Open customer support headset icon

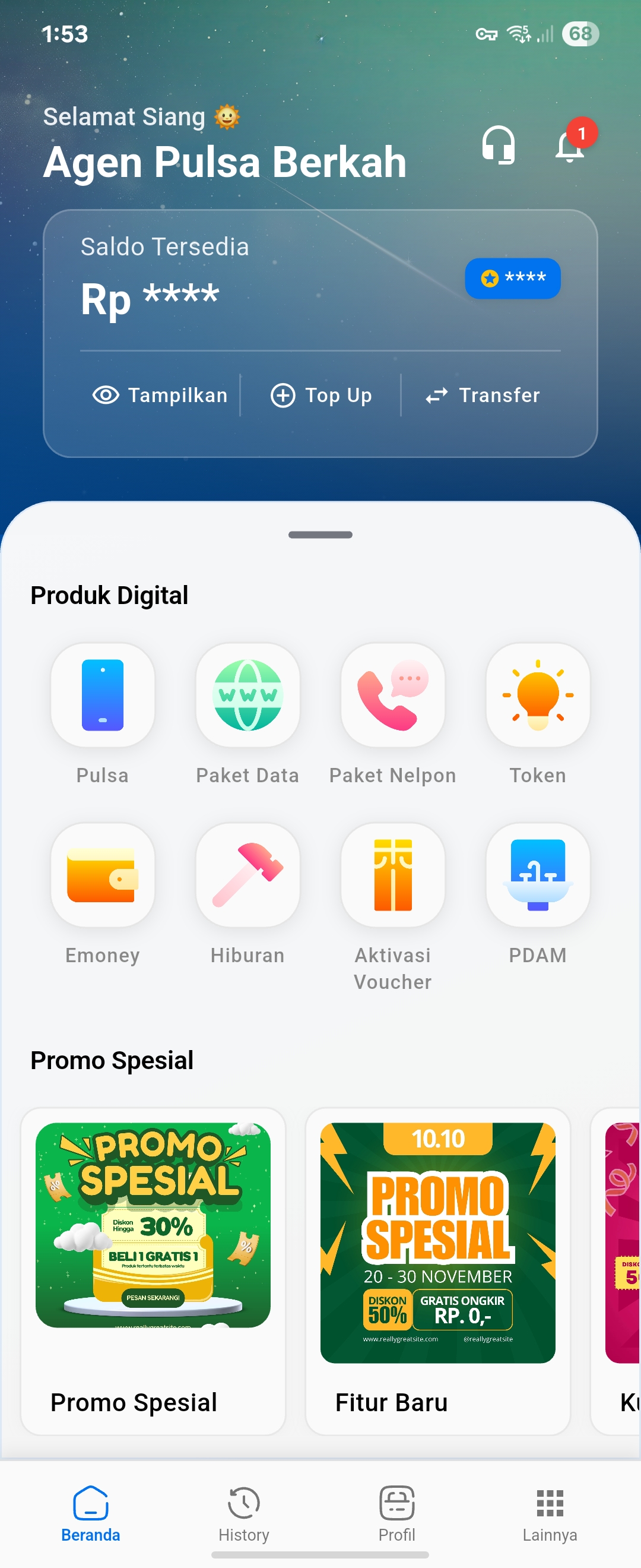coord(498,145)
